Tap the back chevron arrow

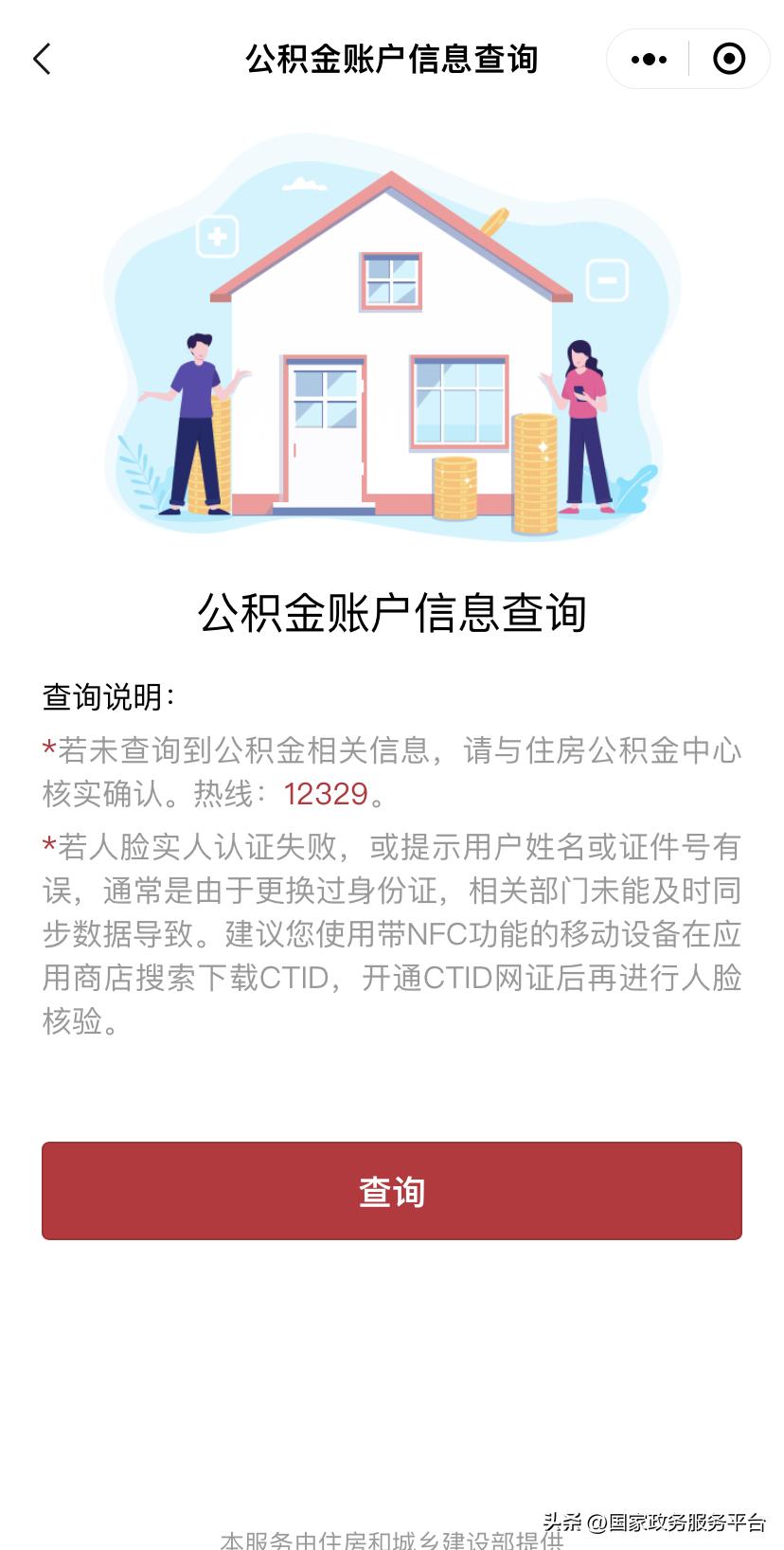coord(40,59)
